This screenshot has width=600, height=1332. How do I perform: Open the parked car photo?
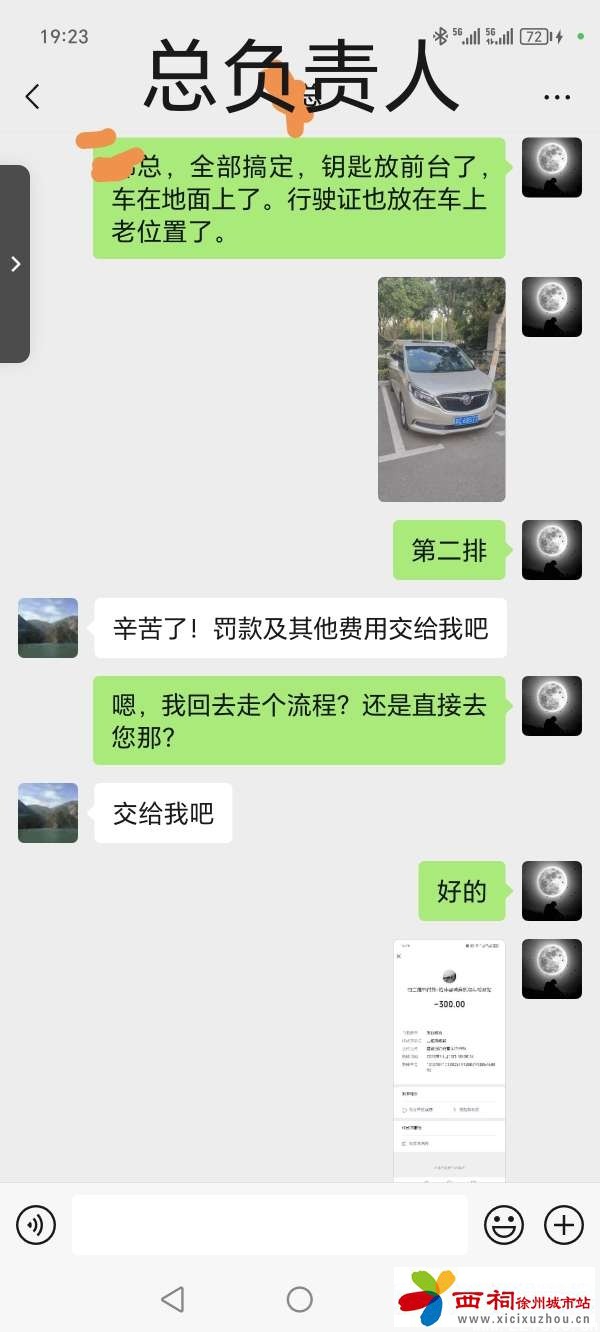point(441,389)
